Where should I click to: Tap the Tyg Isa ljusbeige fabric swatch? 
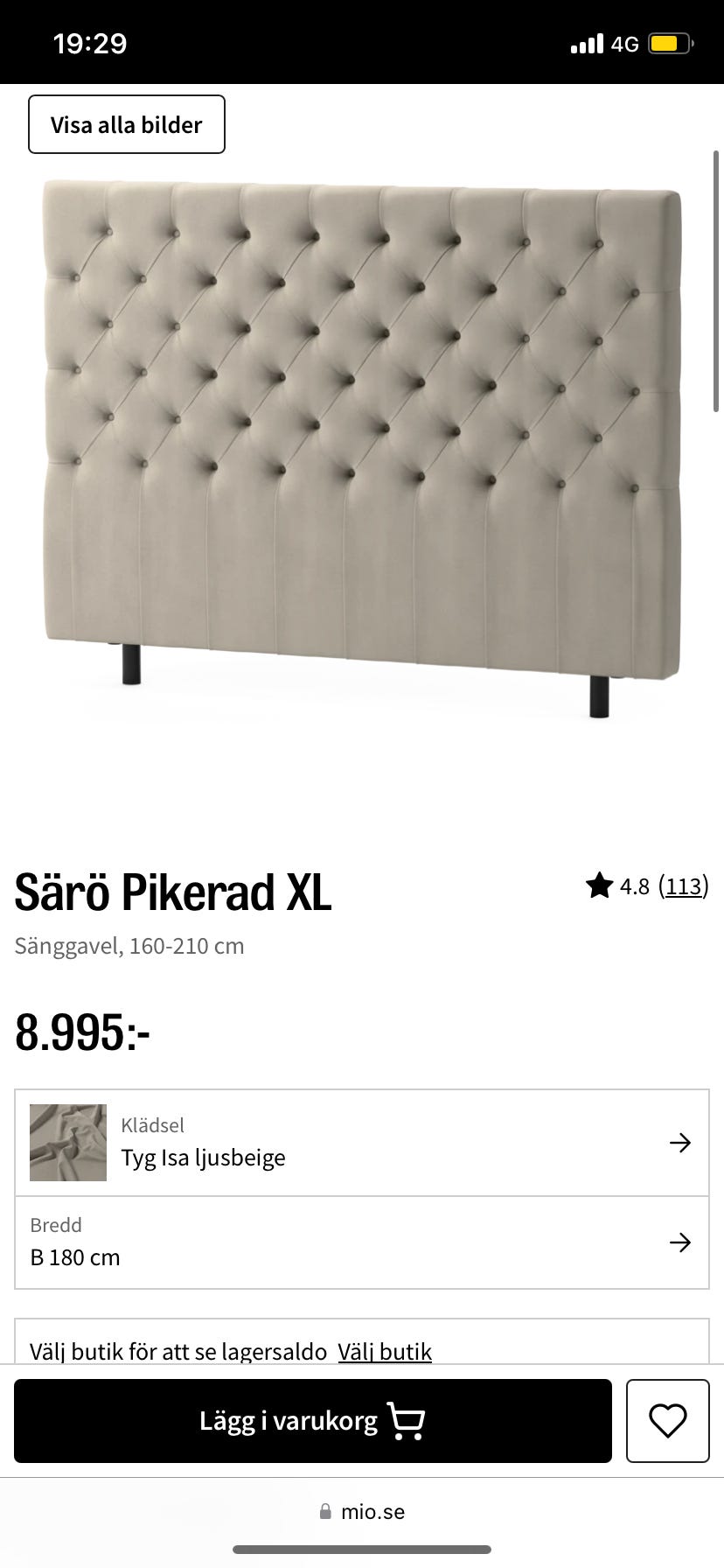(x=67, y=1142)
